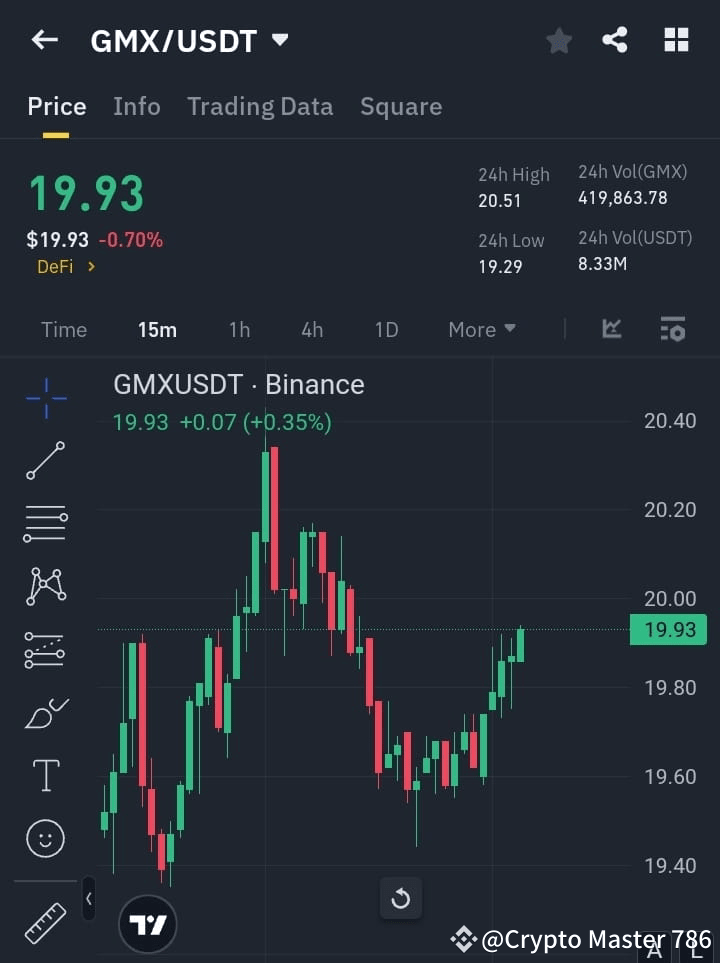Select the crosshair tool

pyautogui.click(x=44, y=398)
